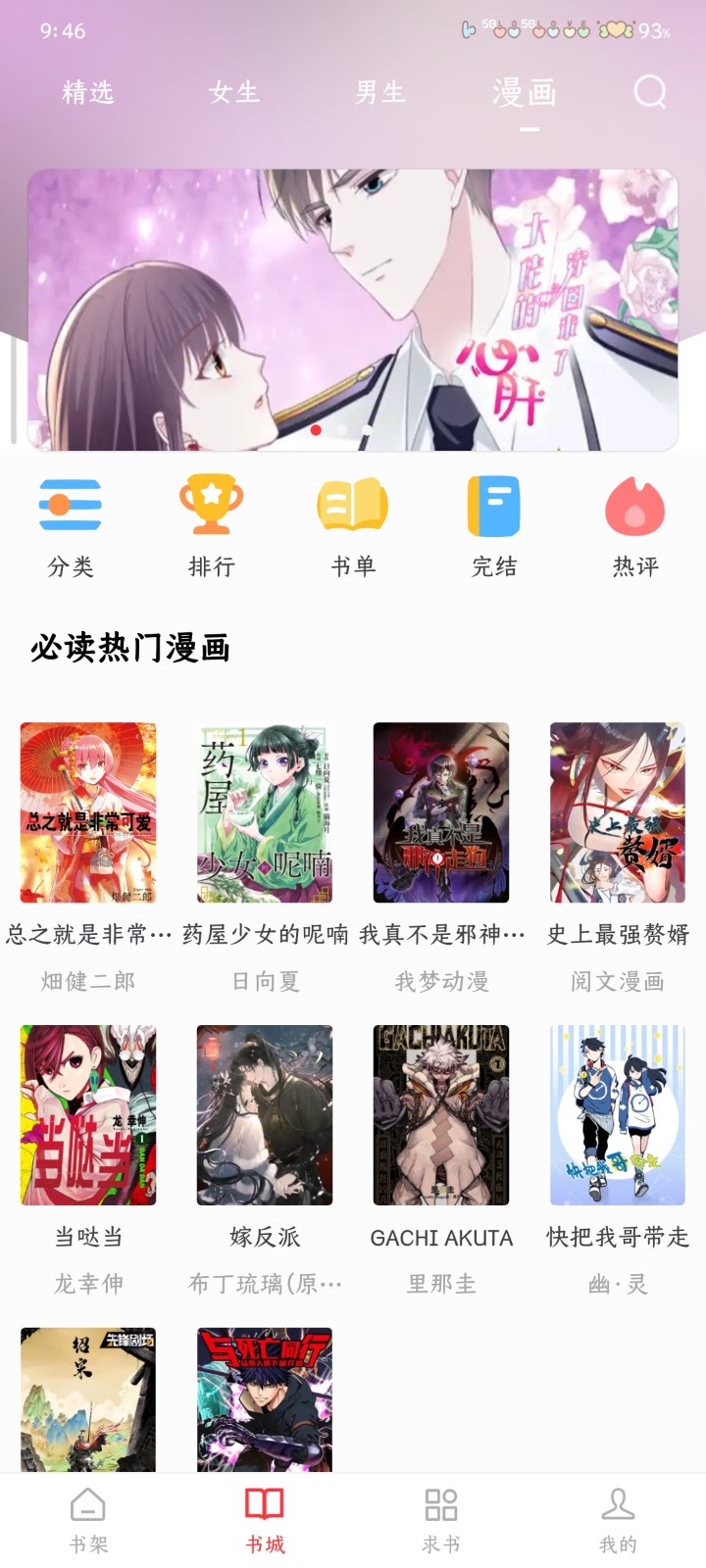This screenshot has width=706, height=1568.
Task: Tap the search magnifier icon
Action: [649, 93]
